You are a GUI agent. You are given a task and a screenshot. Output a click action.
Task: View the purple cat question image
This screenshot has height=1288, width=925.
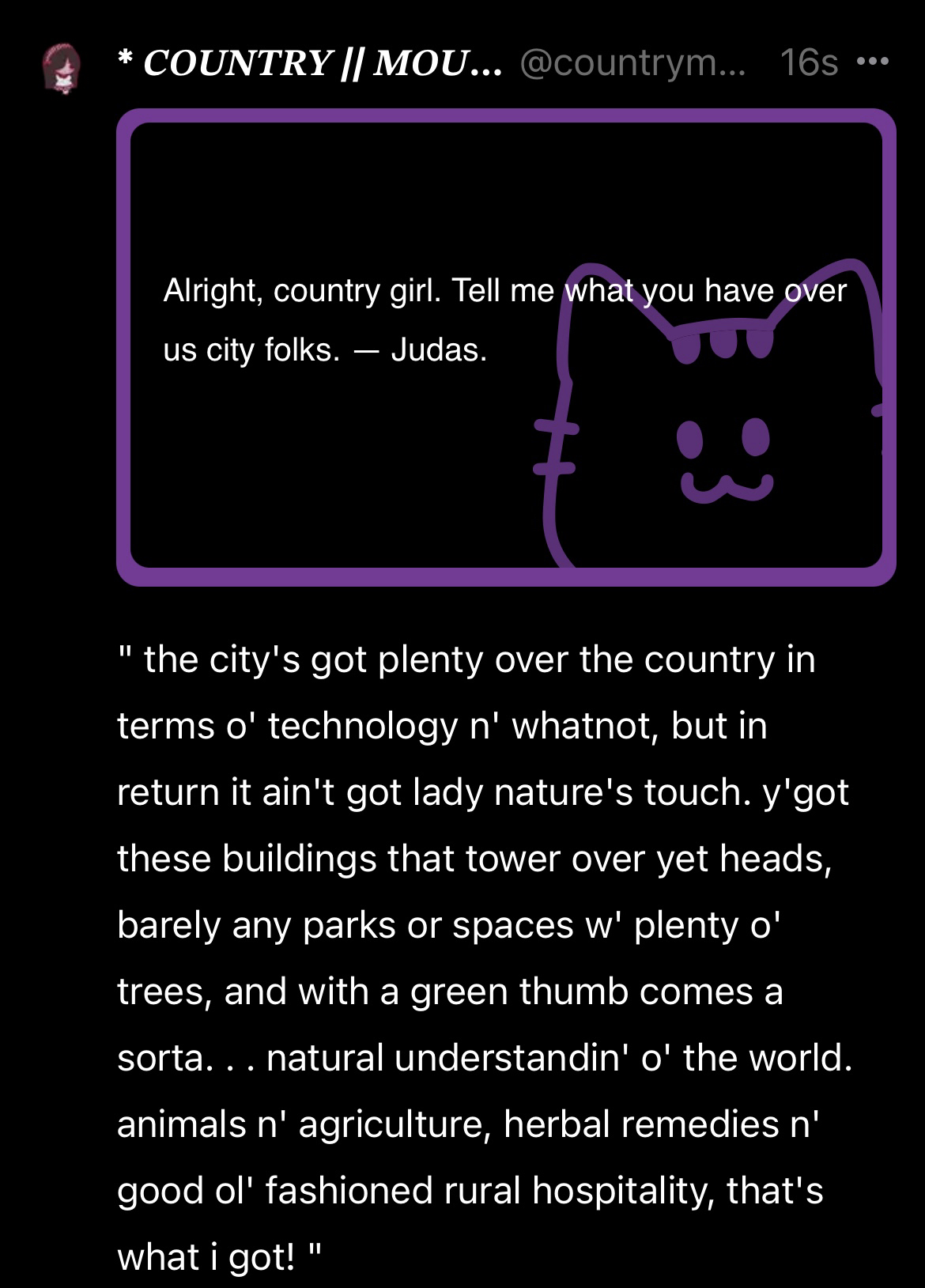point(506,348)
